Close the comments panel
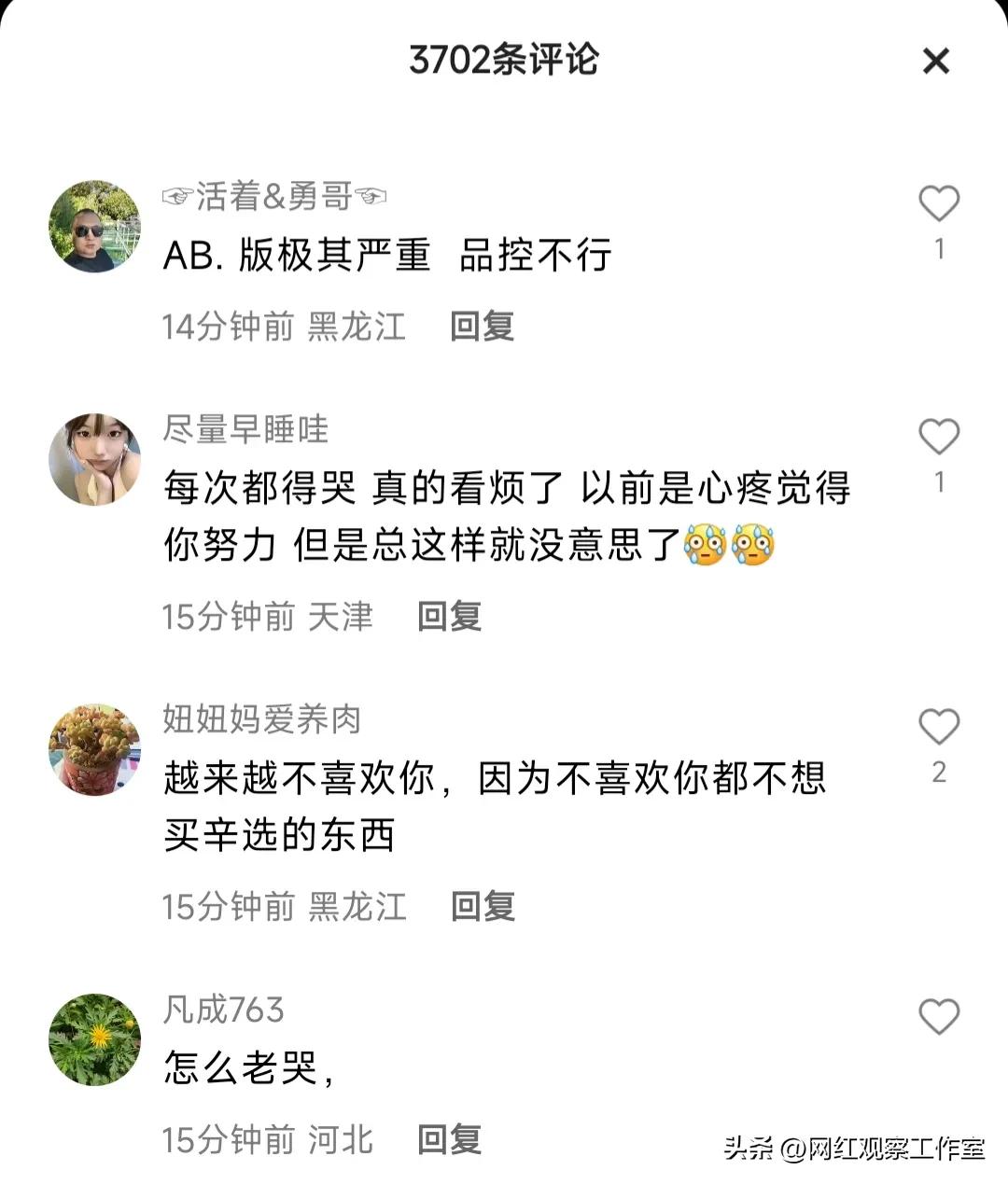This screenshot has height=1184, width=1008. click(936, 60)
